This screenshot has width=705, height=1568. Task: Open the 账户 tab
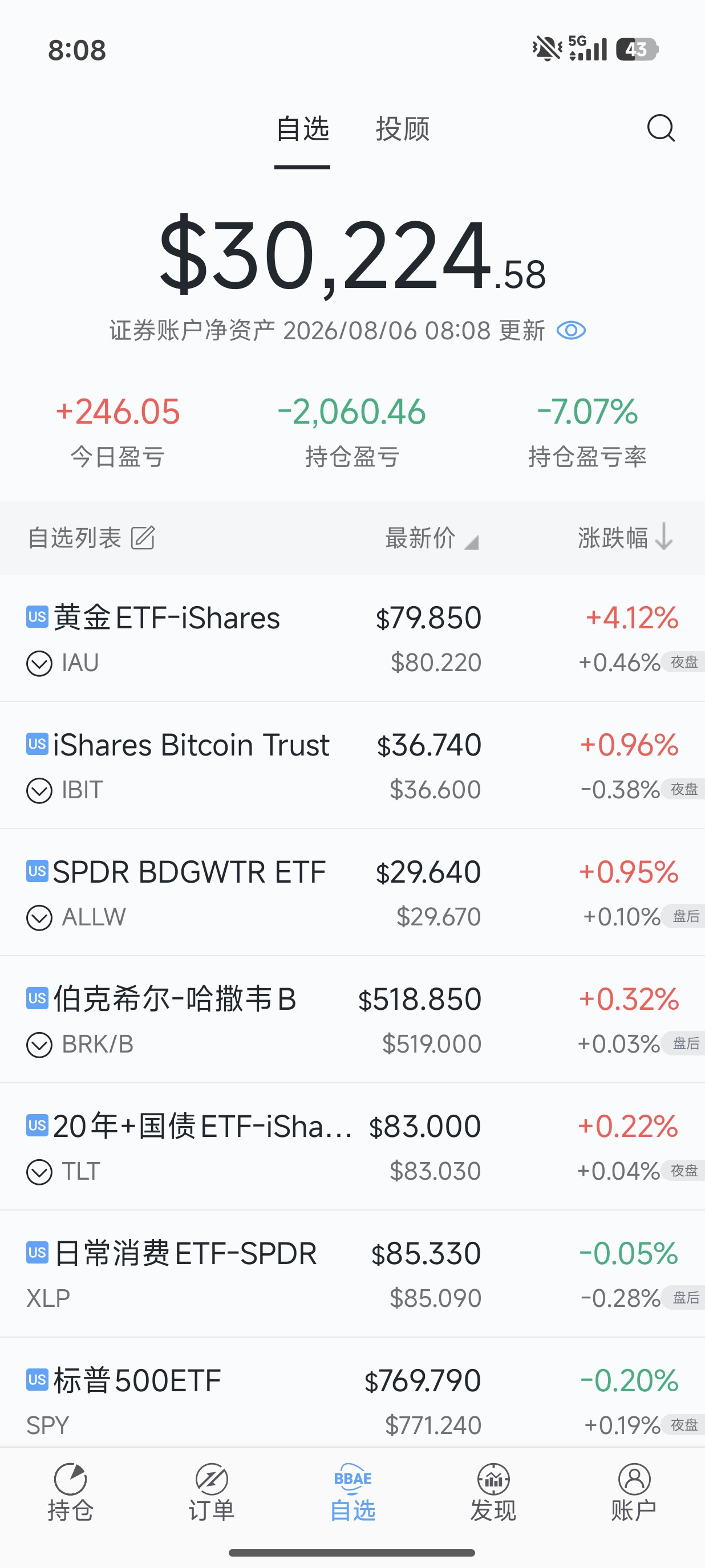click(634, 1493)
